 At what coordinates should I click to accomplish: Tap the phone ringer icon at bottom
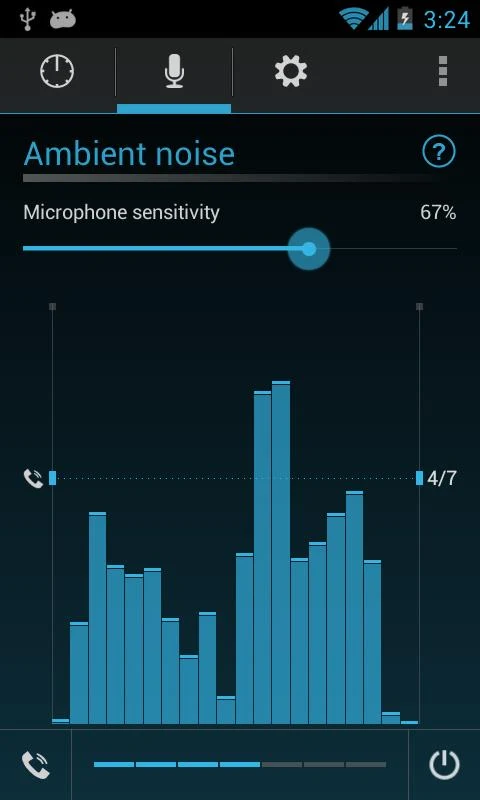(x=36, y=765)
